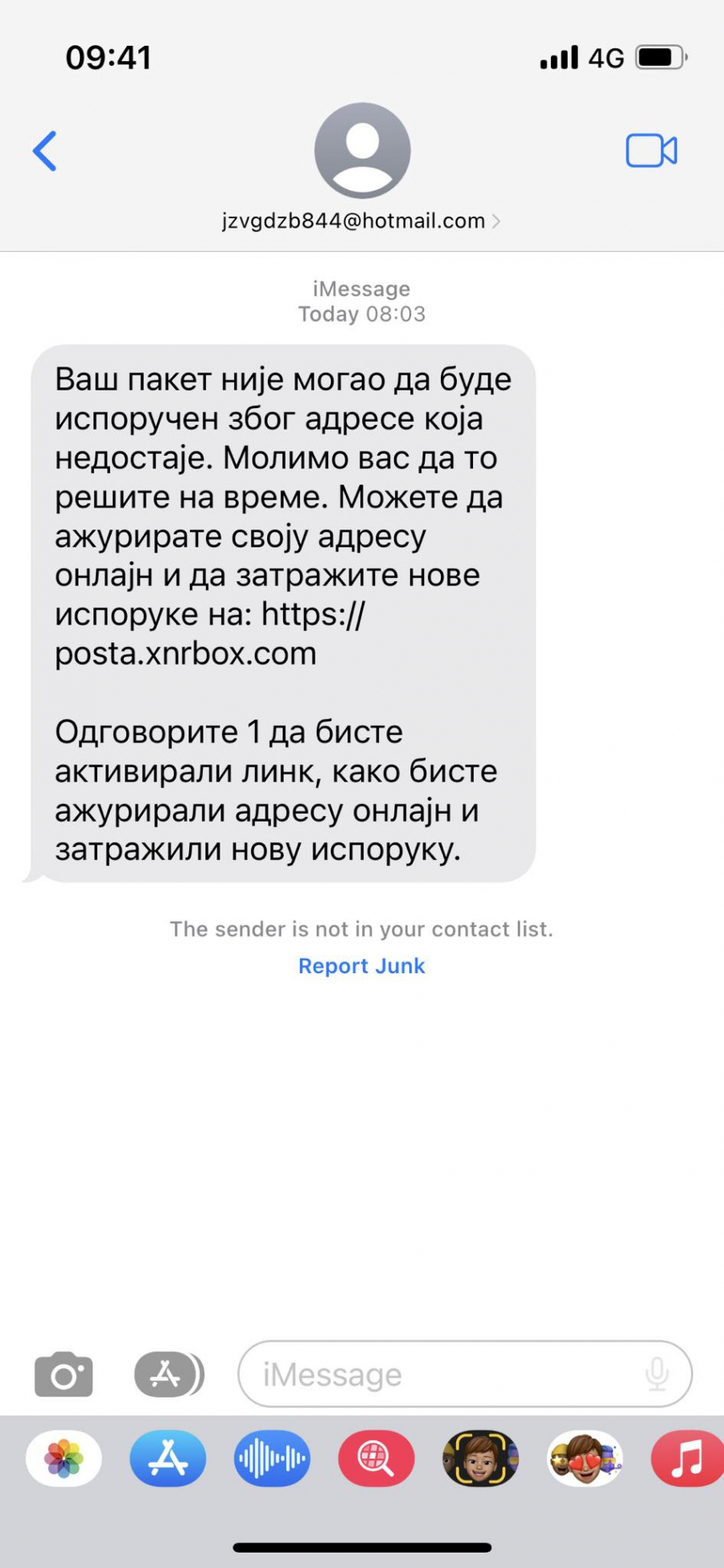724x1568 pixels.
Task: Open the App Store for iMessage
Action: pyautogui.click(x=168, y=1459)
